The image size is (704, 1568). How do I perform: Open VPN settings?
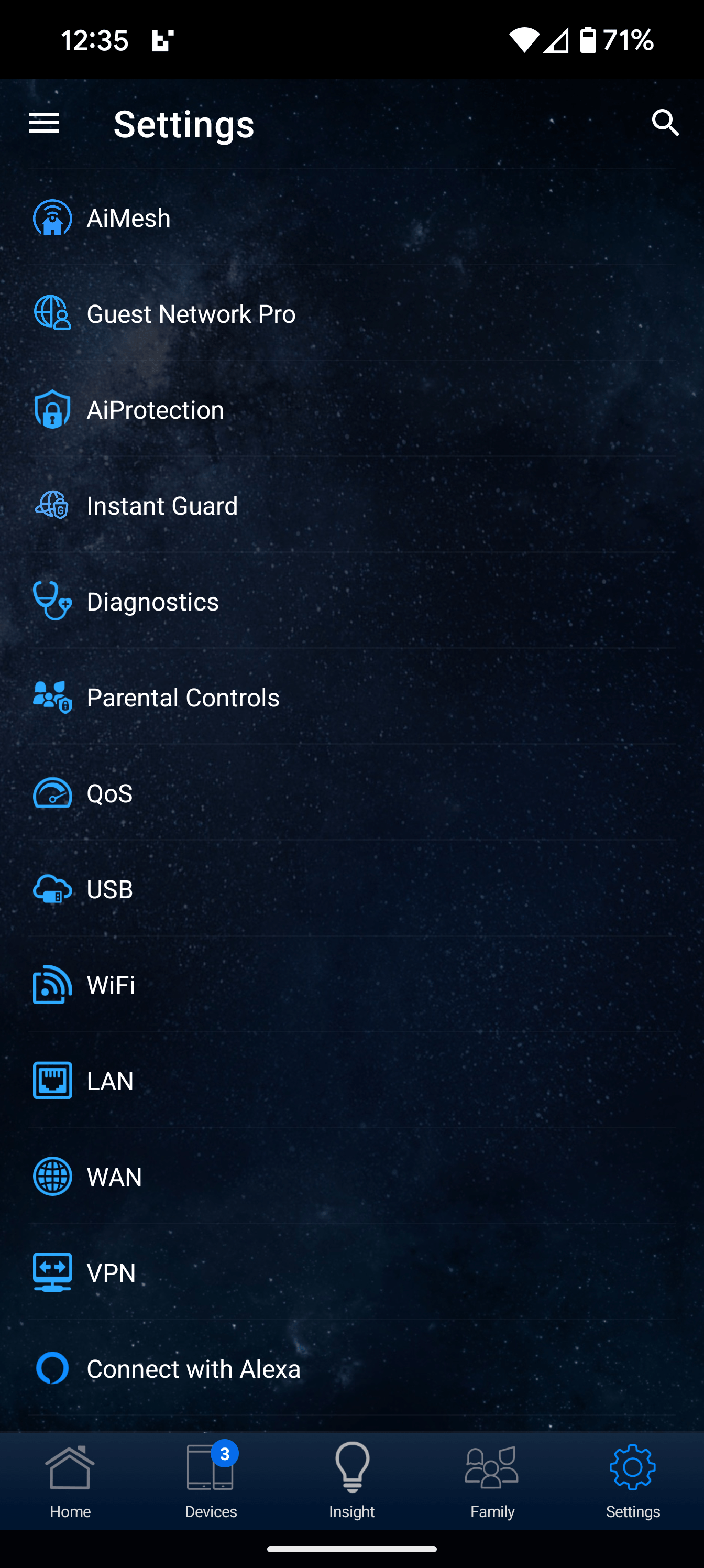tap(351, 1272)
